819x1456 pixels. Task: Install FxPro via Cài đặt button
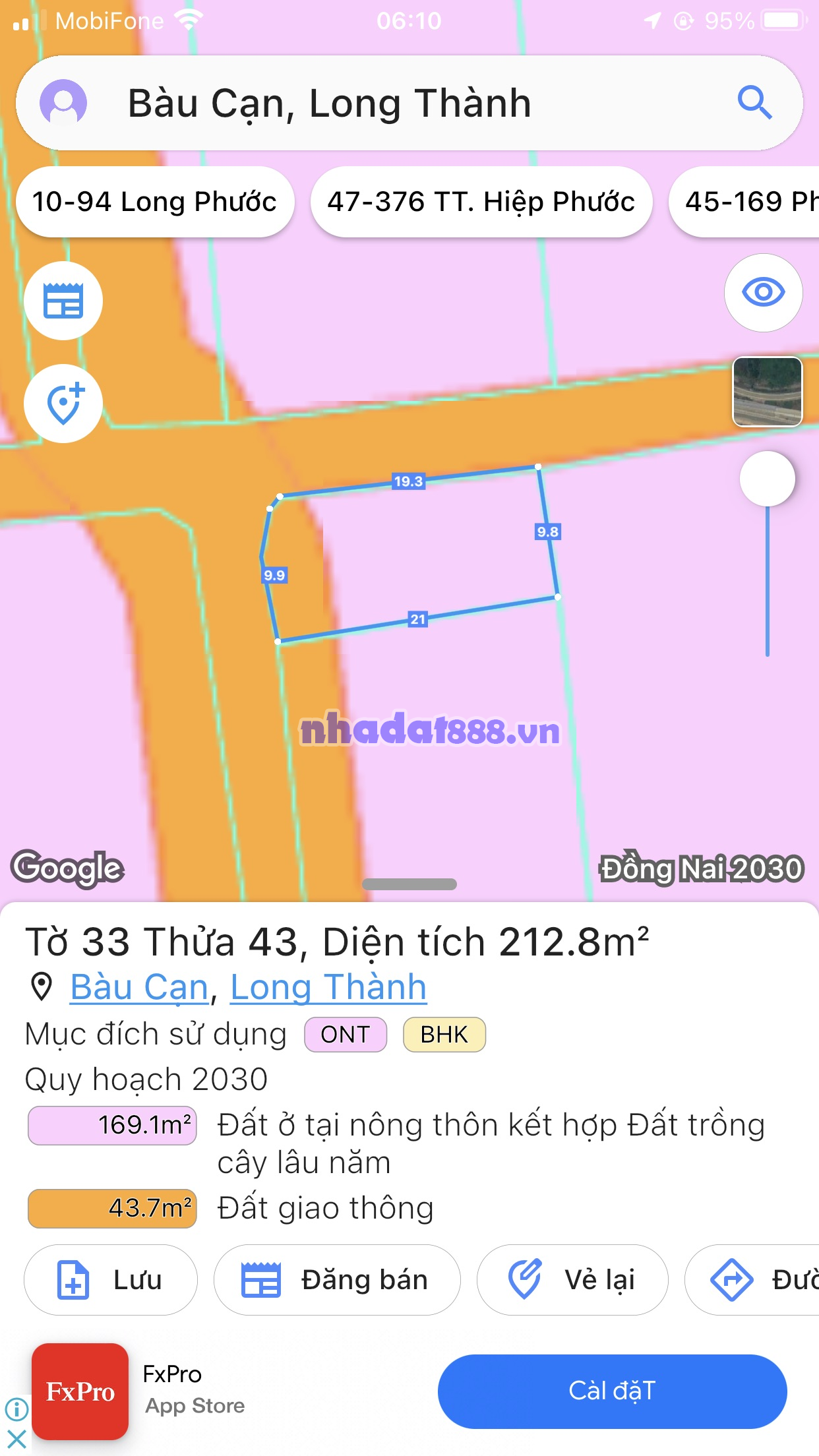612,1391
